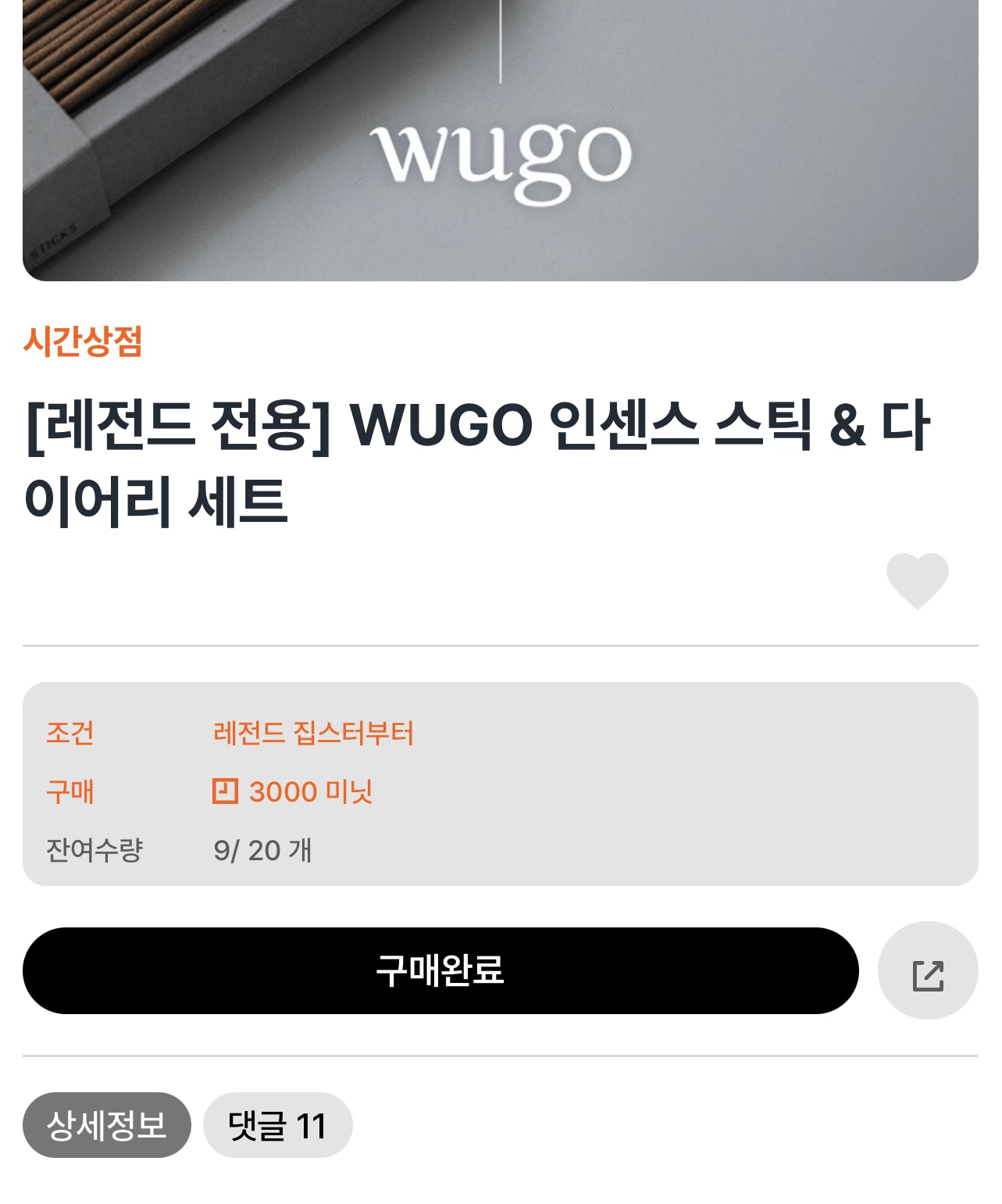1002x1204 pixels.
Task: Share this item via the share icon
Action: (x=928, y=971)
